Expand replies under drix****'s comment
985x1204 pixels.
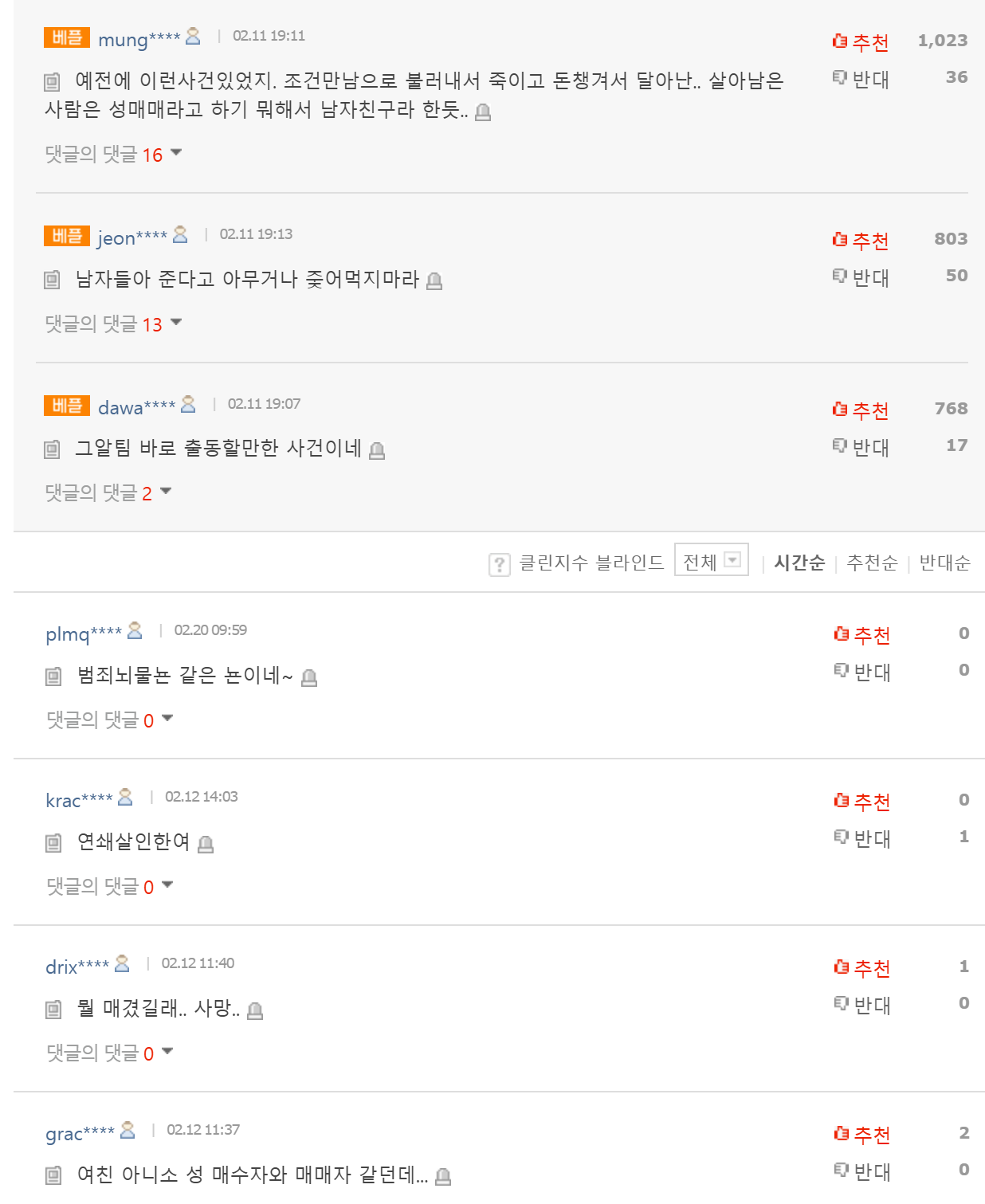pos(109,1053)
